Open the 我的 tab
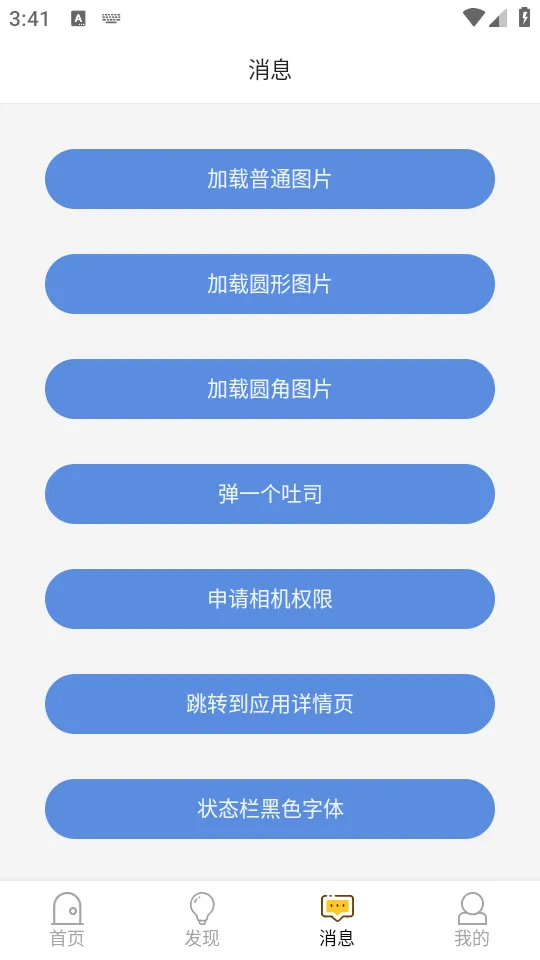 [472, 920]
